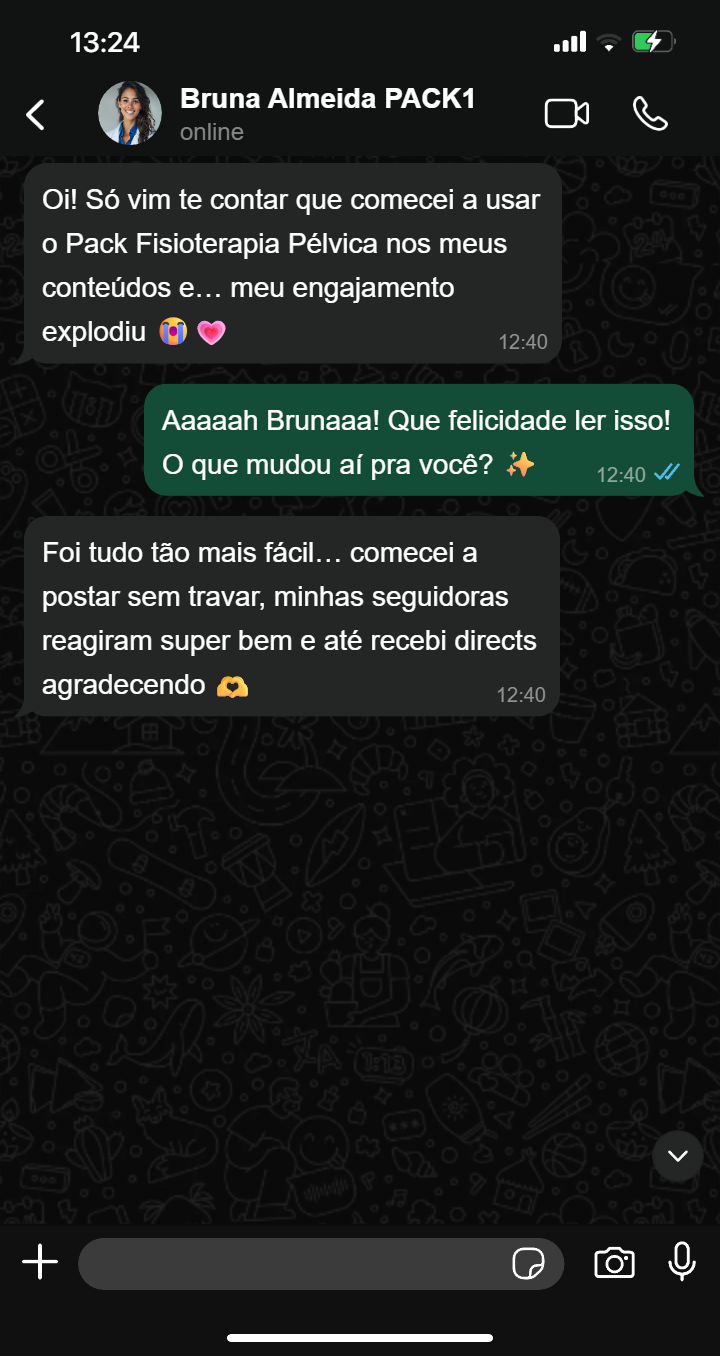Tap the cellular signal indicator
Image resolution: width=720 pixels, height=1356 pixels.
click(x=571, y=42)
